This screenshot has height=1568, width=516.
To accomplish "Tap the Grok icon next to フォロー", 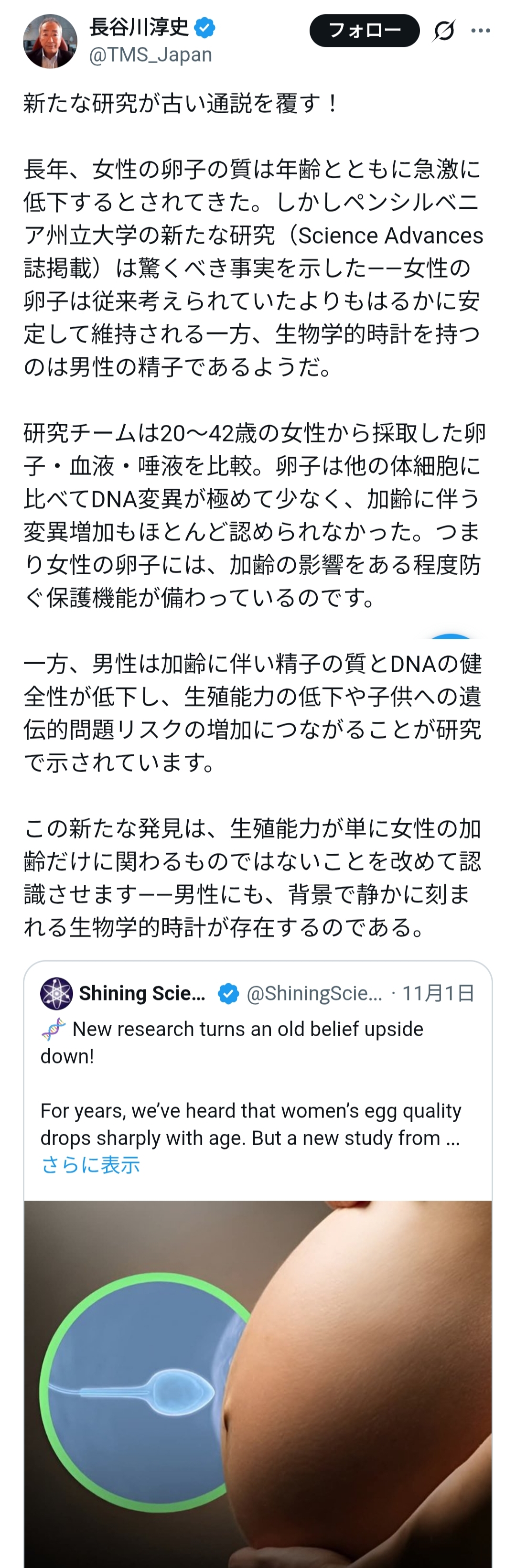I will 443,31.
